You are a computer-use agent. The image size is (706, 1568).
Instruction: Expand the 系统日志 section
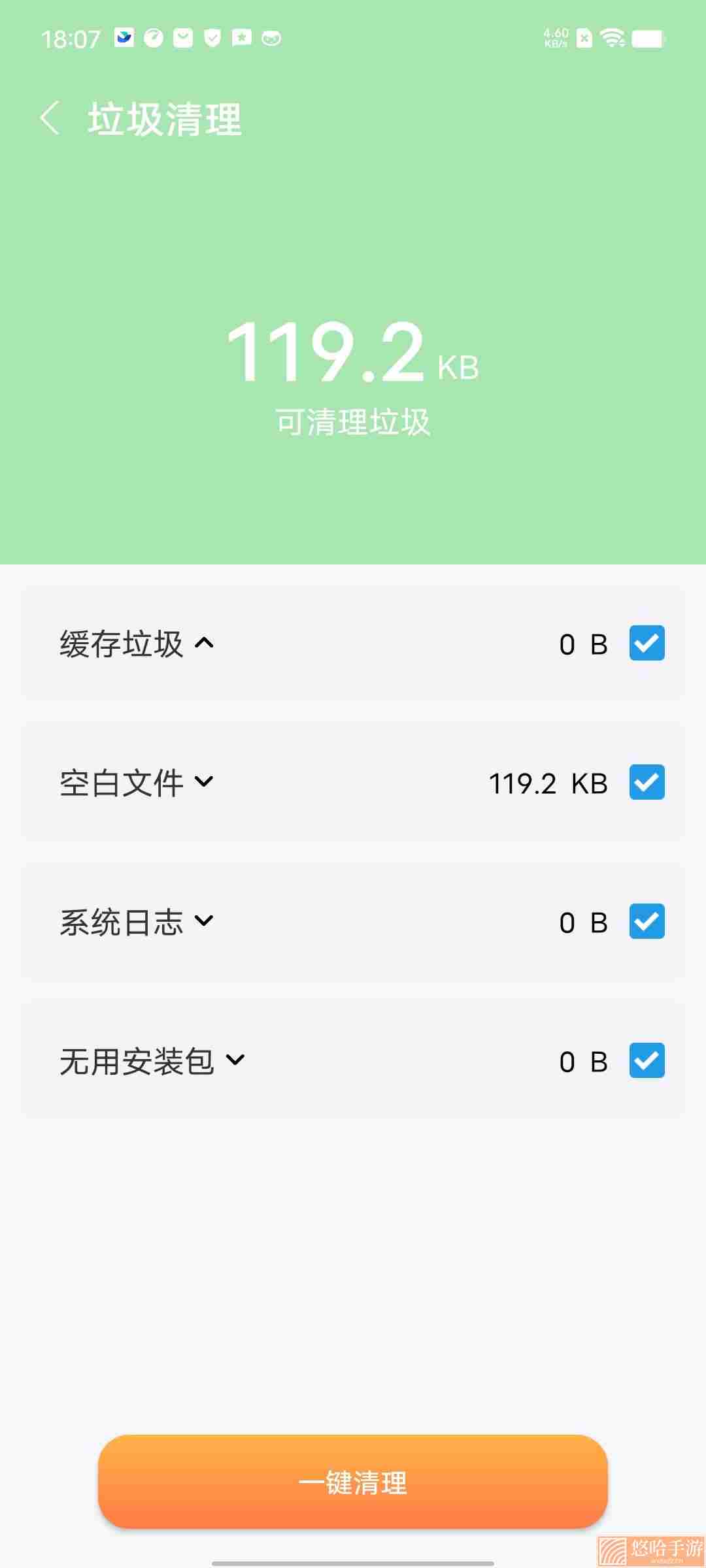(x=204, y=921)
